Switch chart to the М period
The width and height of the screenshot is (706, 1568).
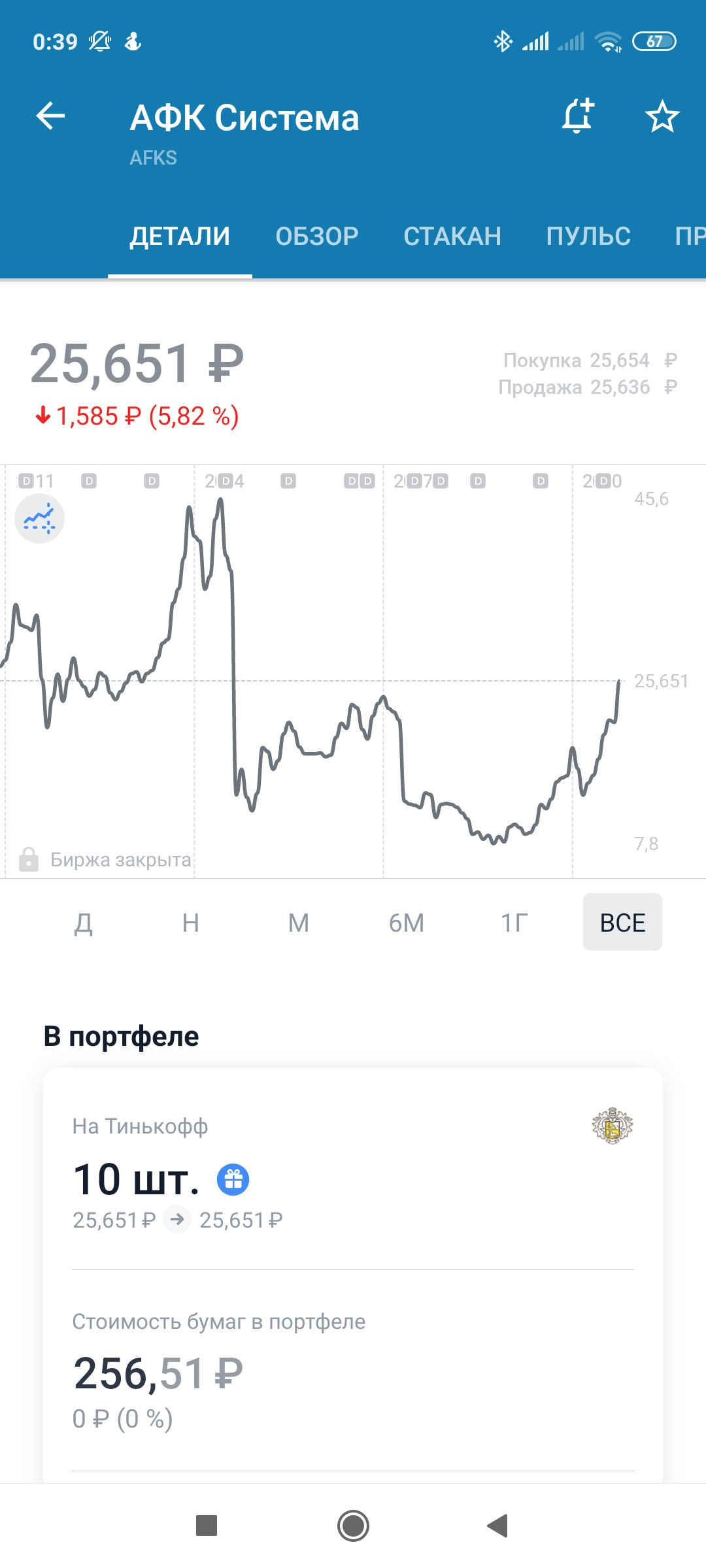tap(299, 923)
